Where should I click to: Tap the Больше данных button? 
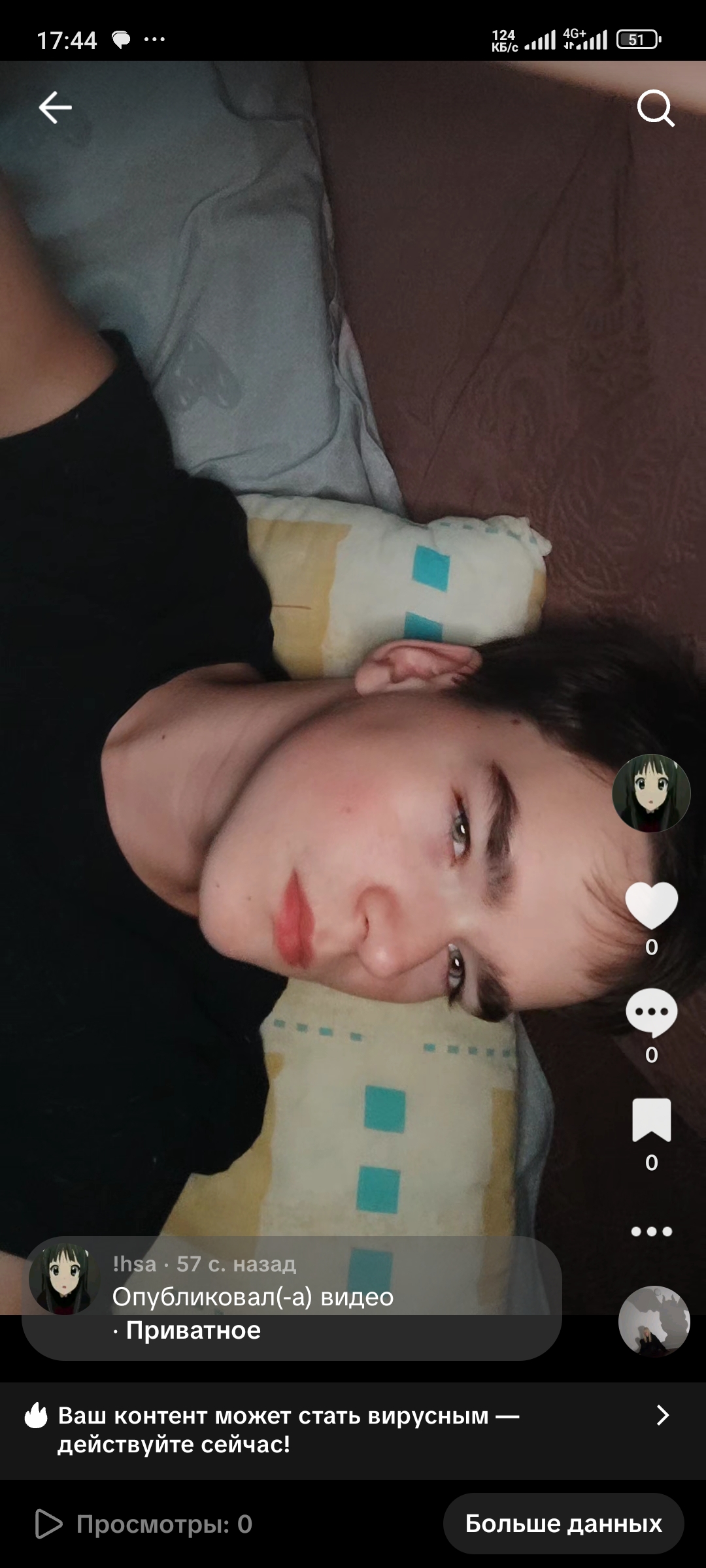pyautogui.click(x=563, y=1524)
